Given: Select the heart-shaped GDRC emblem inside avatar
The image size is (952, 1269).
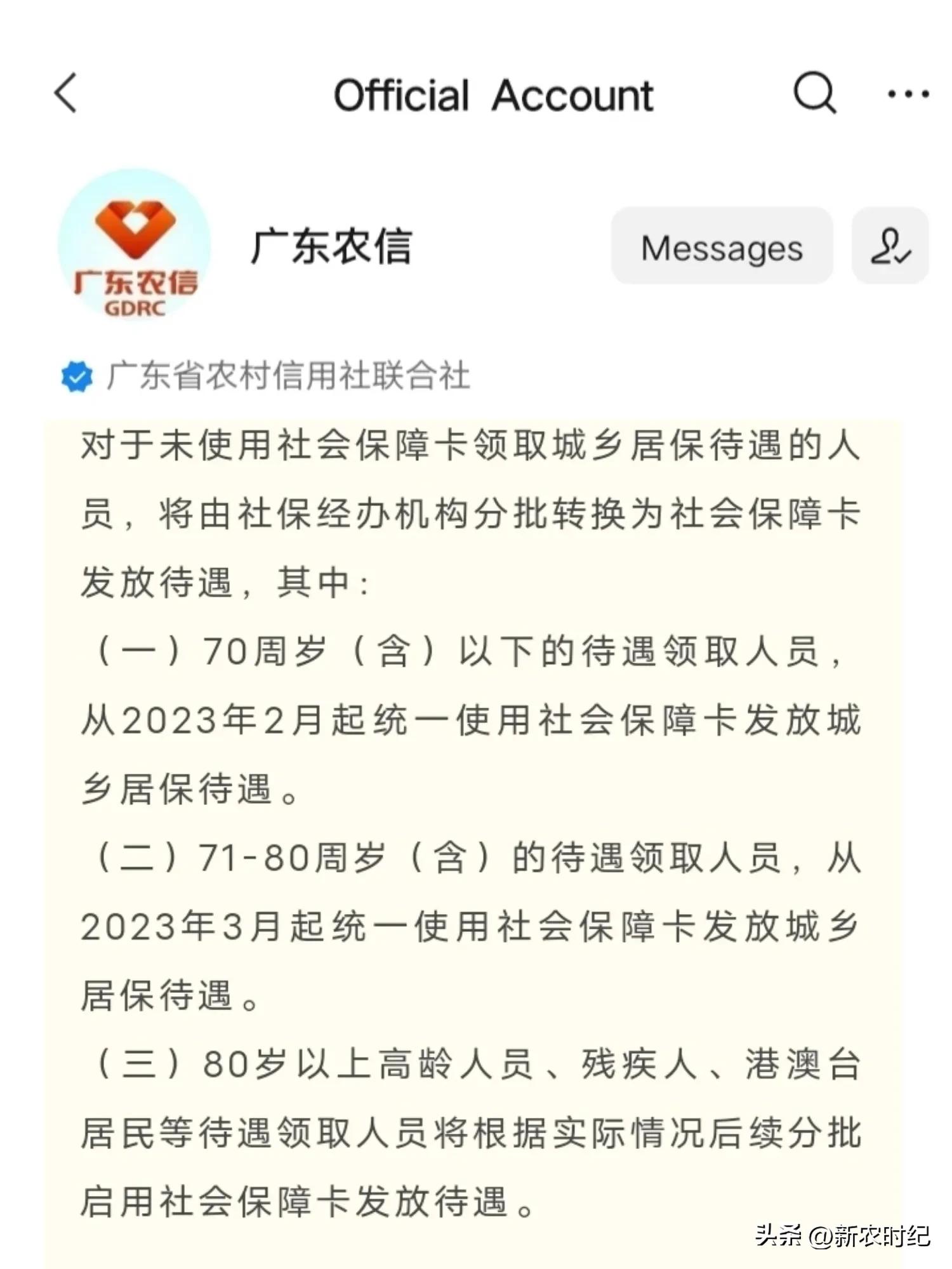Looking at the screenshot, I should coord(135,229).
